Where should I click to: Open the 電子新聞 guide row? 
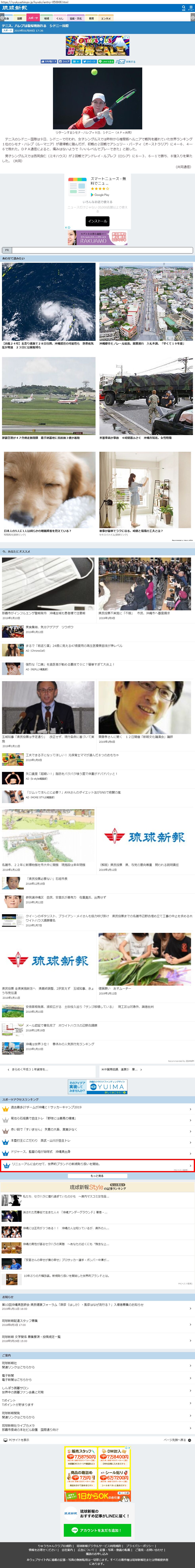tap(97, 1377)
